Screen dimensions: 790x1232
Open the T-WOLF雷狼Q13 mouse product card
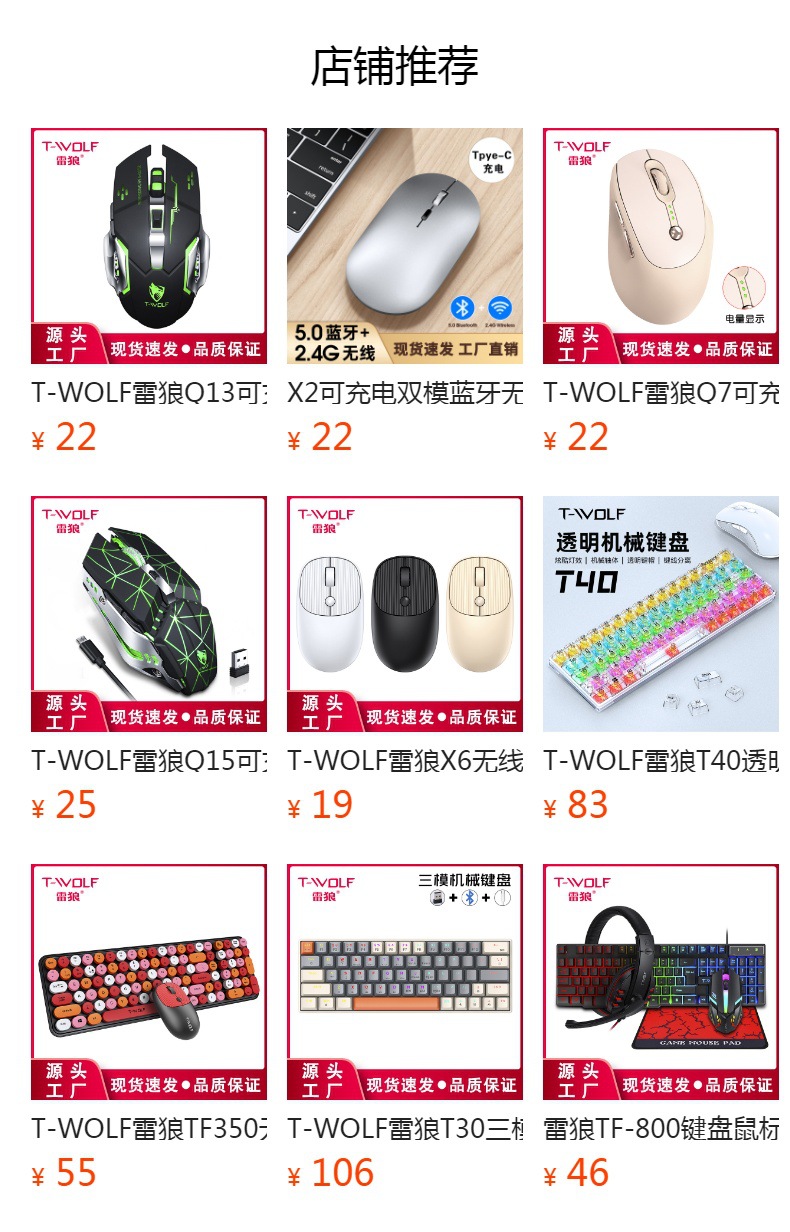click(x=149, y=246)
